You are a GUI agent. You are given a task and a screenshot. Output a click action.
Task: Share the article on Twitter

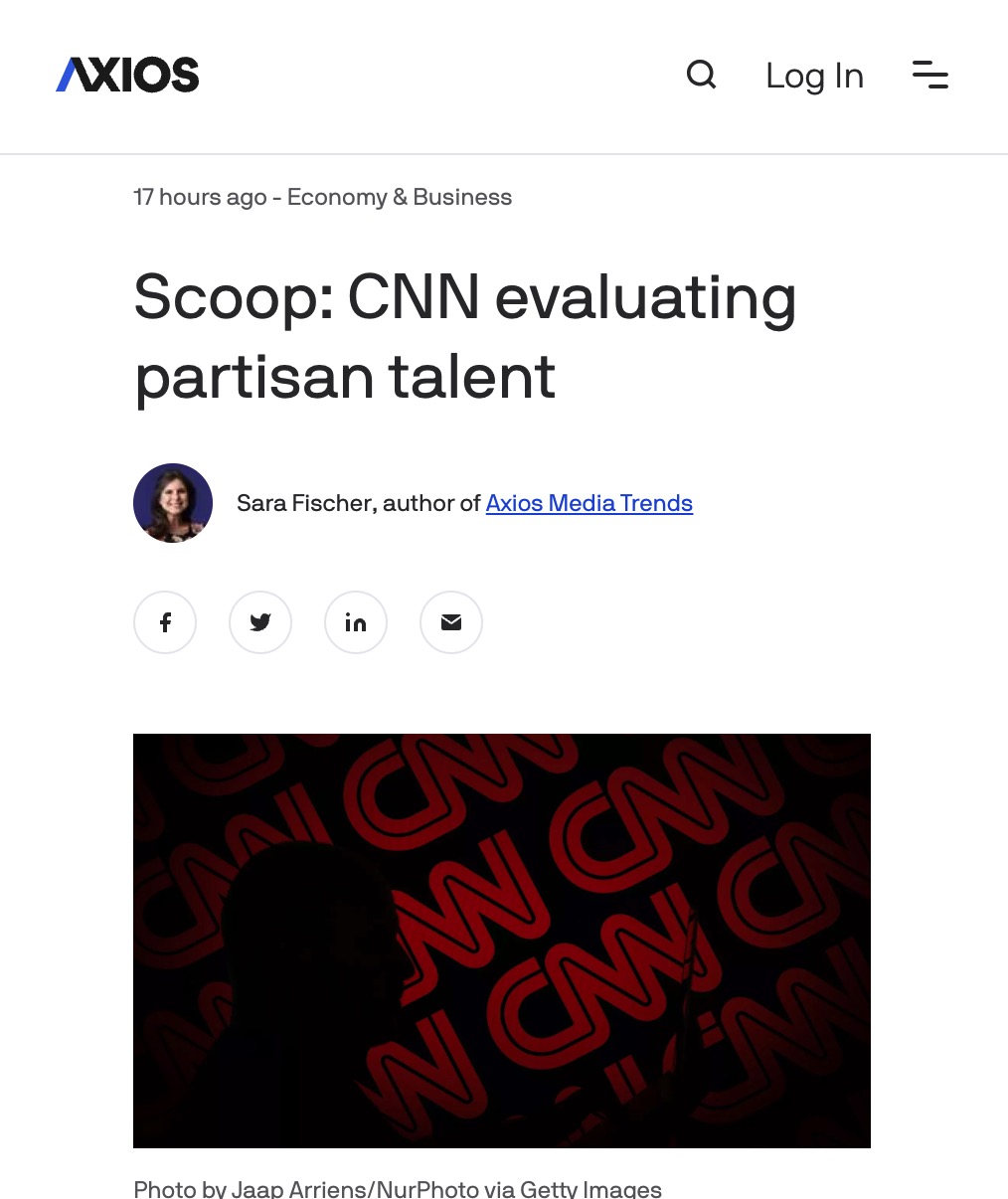click(x=260, y=622)
